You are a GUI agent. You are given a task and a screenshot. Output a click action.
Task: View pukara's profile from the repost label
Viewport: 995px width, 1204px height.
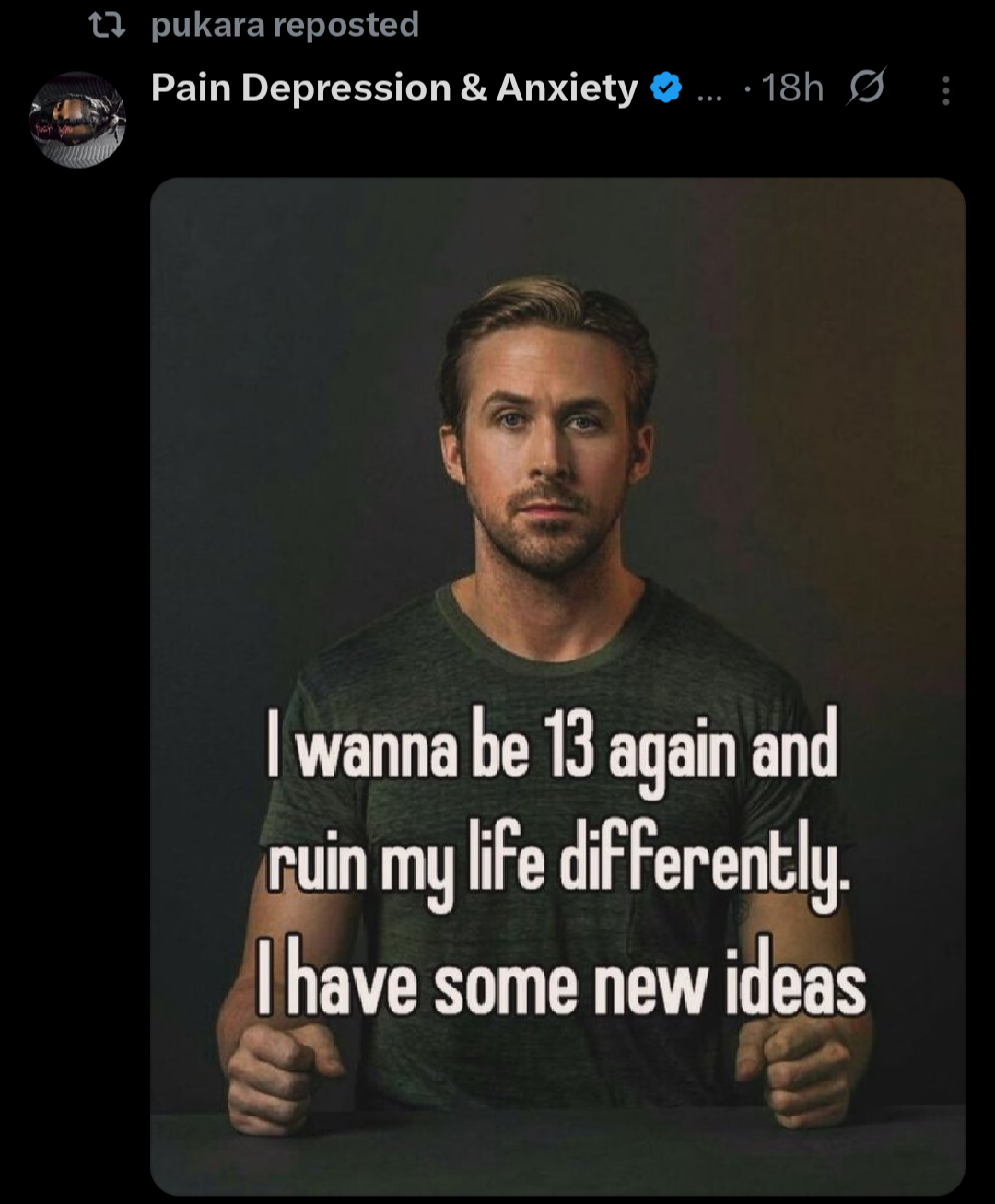click(x=285, y=25)
